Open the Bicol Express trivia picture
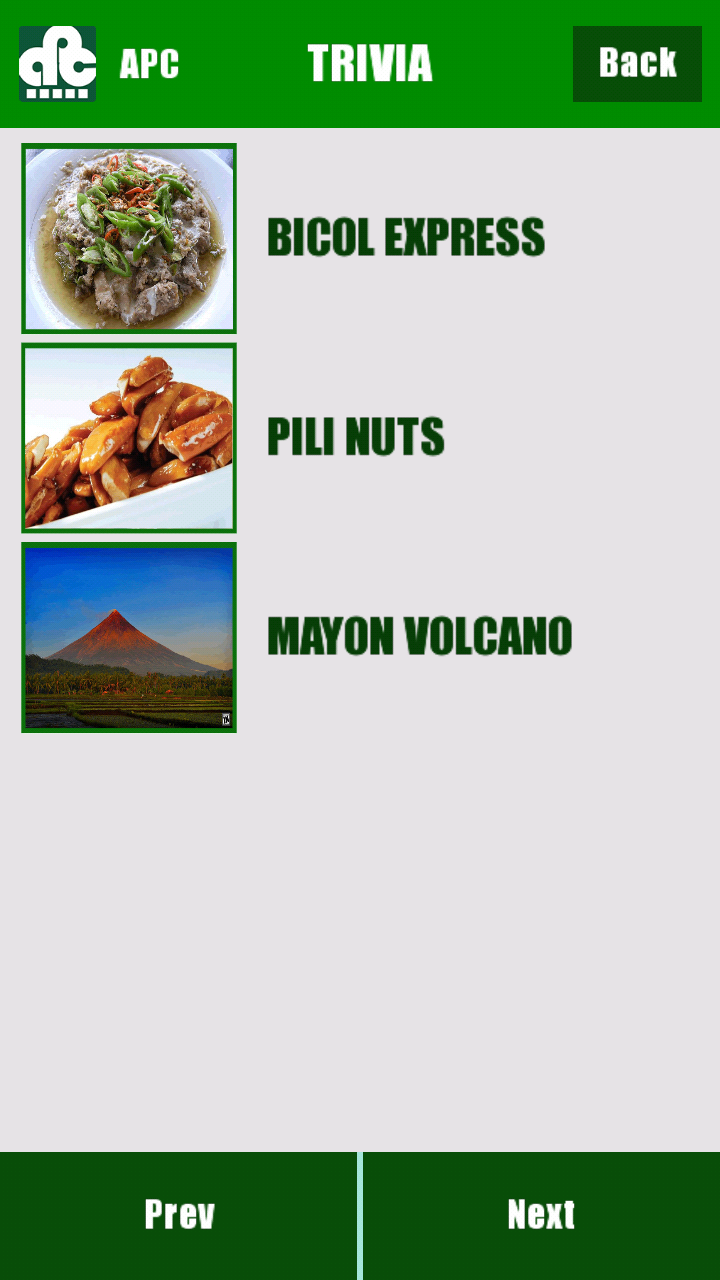 129,238
